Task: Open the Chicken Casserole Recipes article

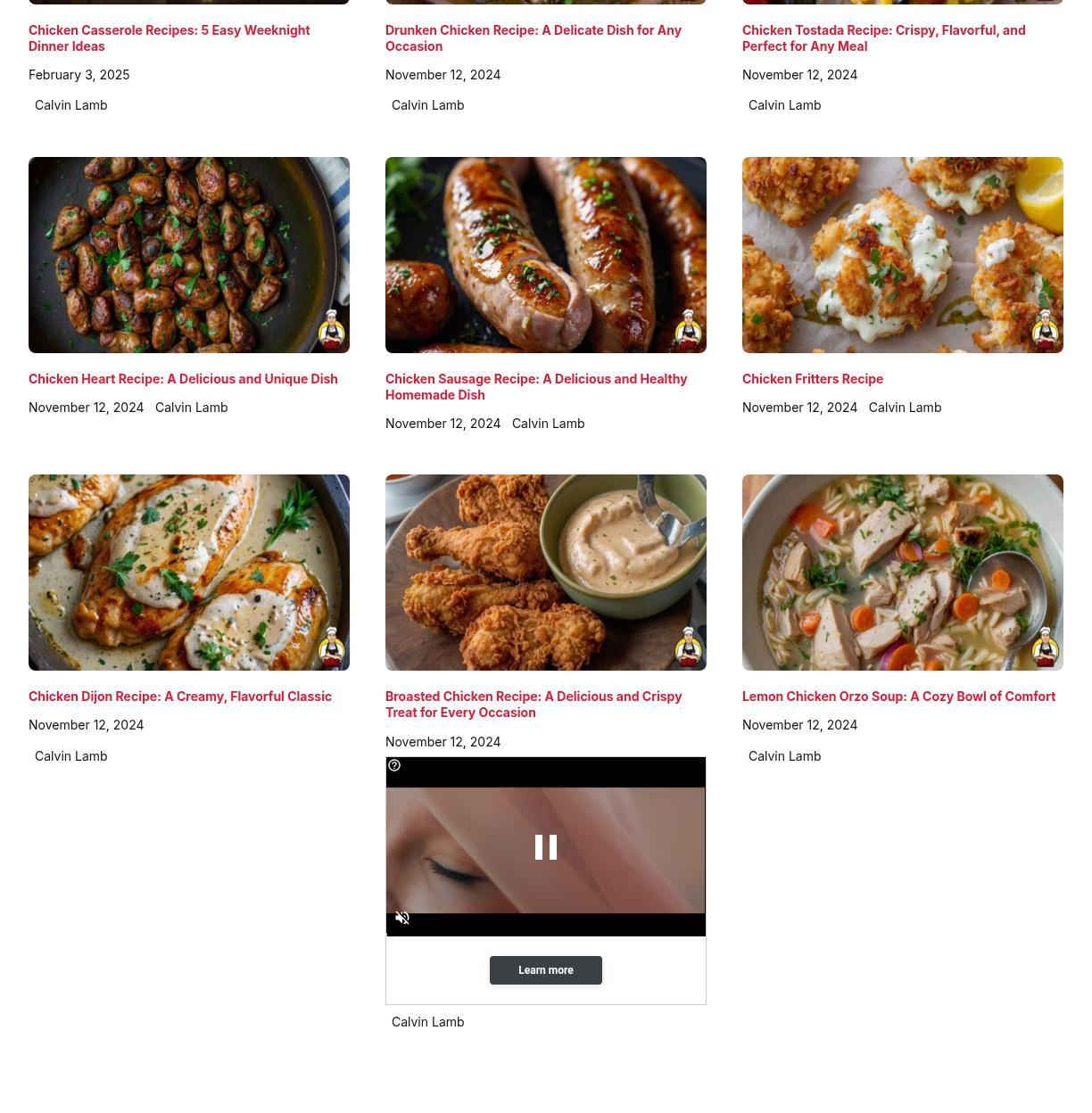Action: click(169, 37)
